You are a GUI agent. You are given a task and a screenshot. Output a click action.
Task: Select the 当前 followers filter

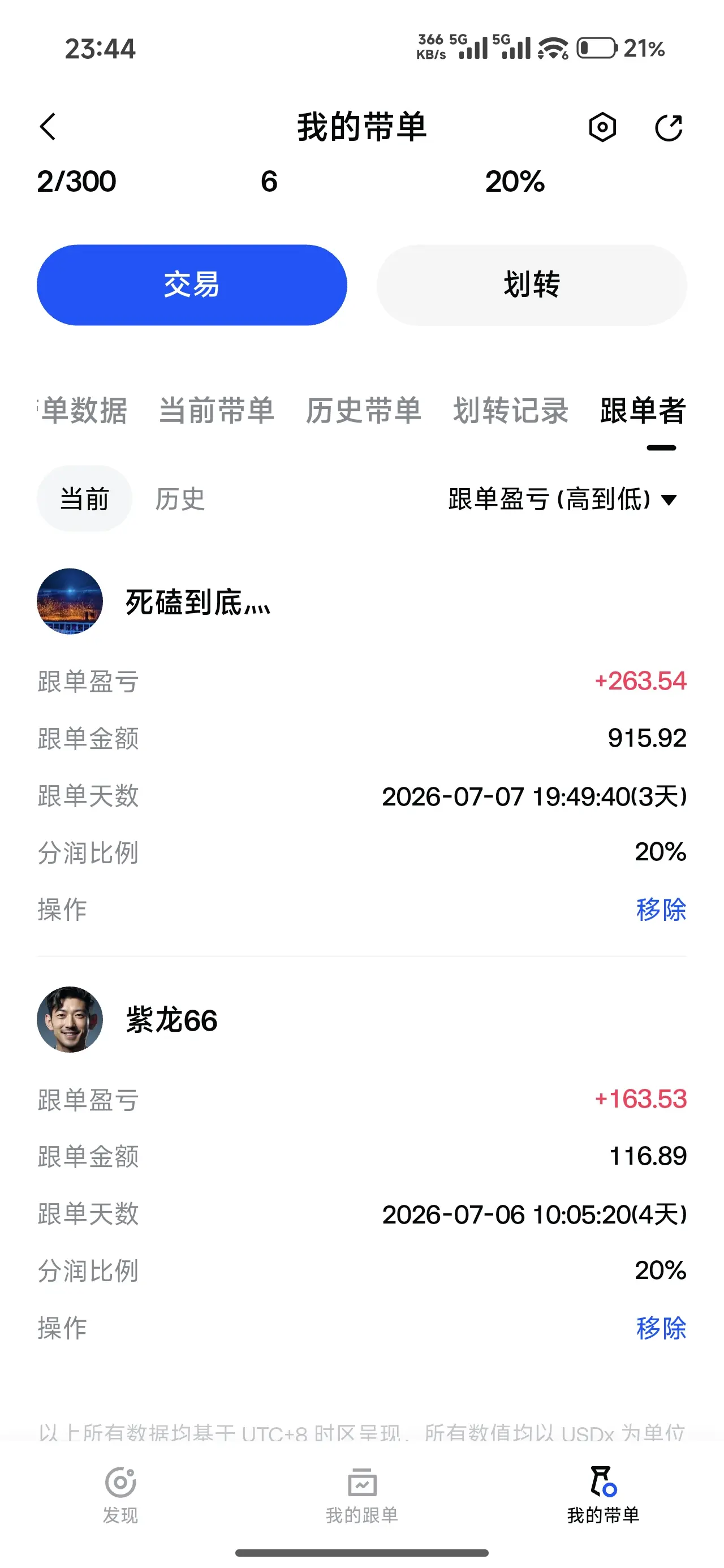click(85, 498)
